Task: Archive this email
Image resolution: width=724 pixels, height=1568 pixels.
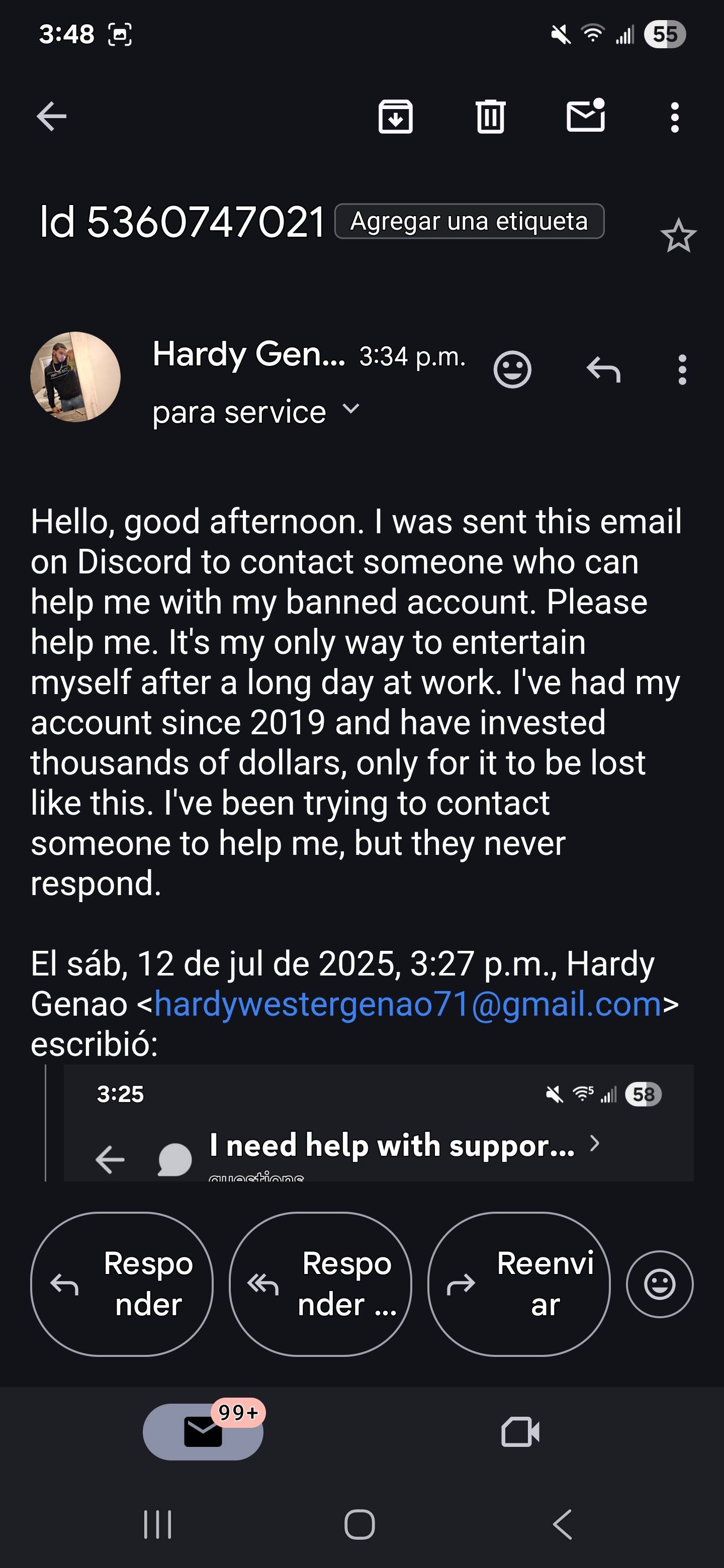Action: (x=395, y=116)
